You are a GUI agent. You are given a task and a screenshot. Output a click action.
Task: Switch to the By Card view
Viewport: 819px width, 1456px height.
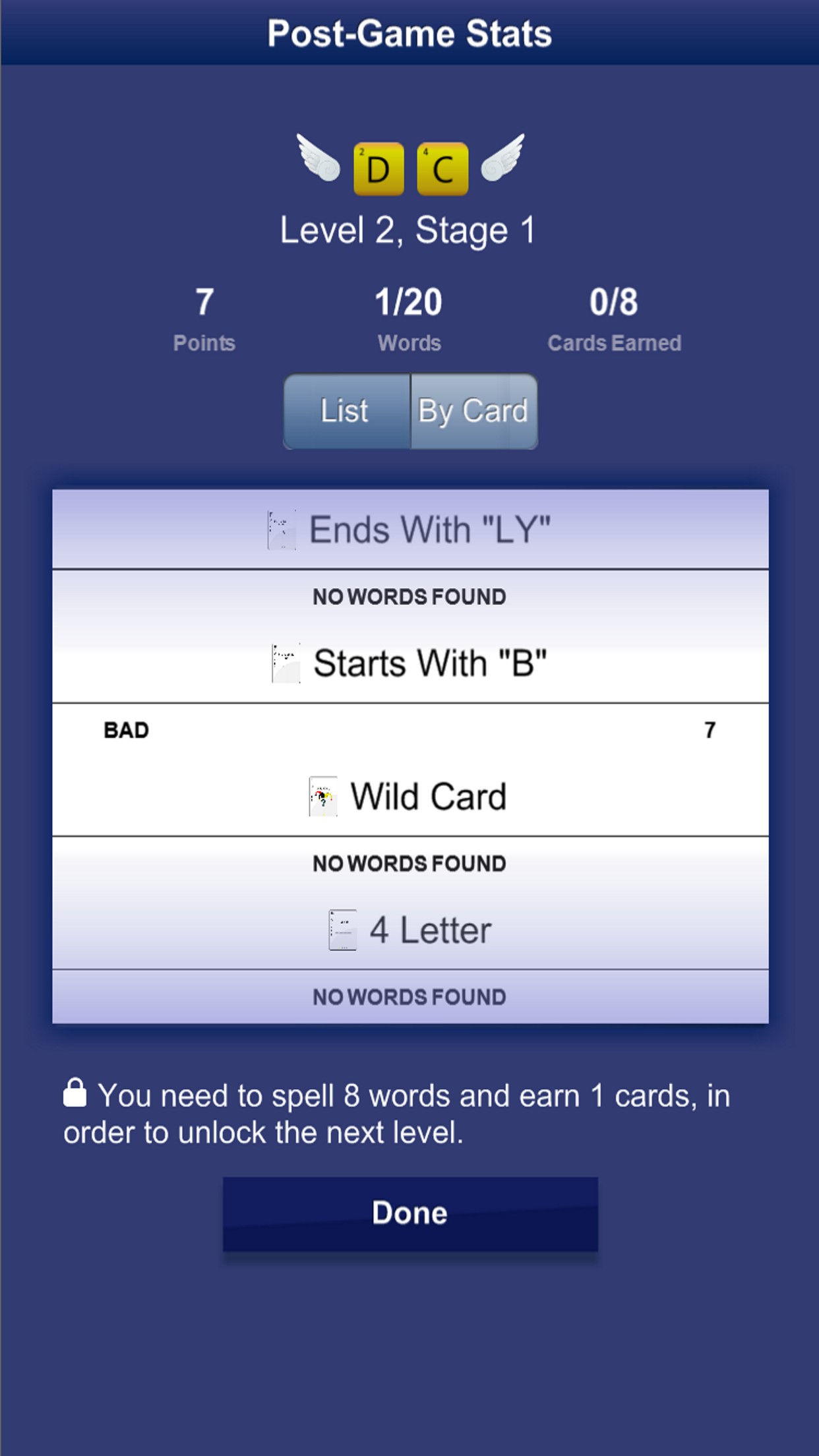coord(473,411)
